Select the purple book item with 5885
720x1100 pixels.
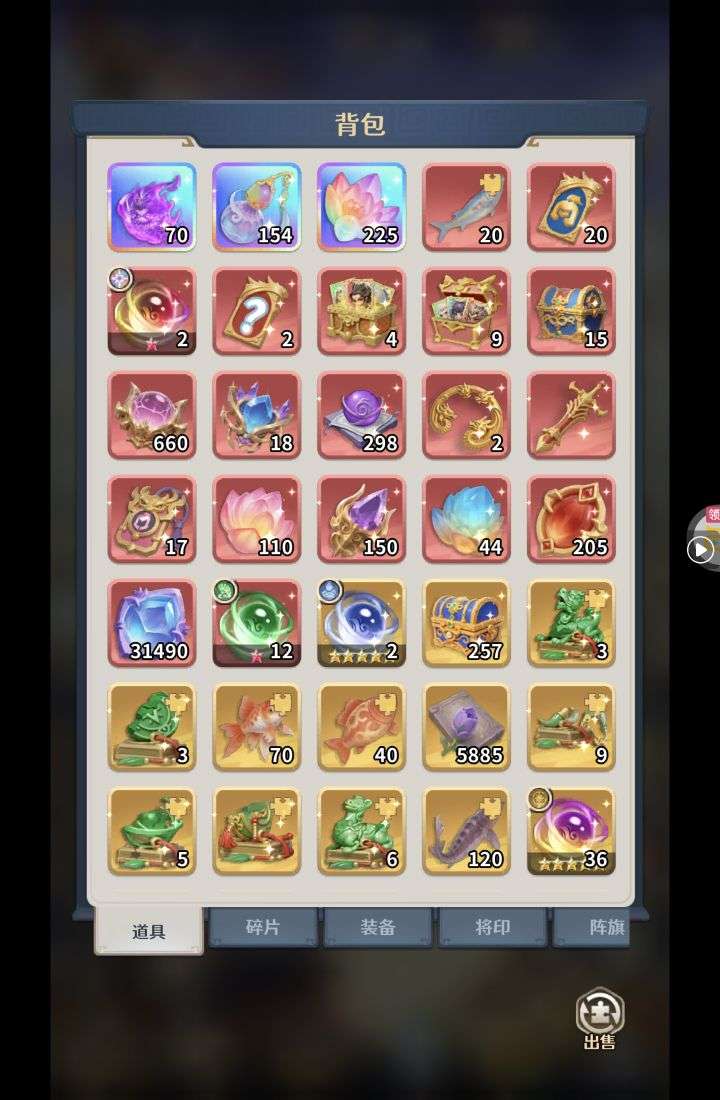466,727
